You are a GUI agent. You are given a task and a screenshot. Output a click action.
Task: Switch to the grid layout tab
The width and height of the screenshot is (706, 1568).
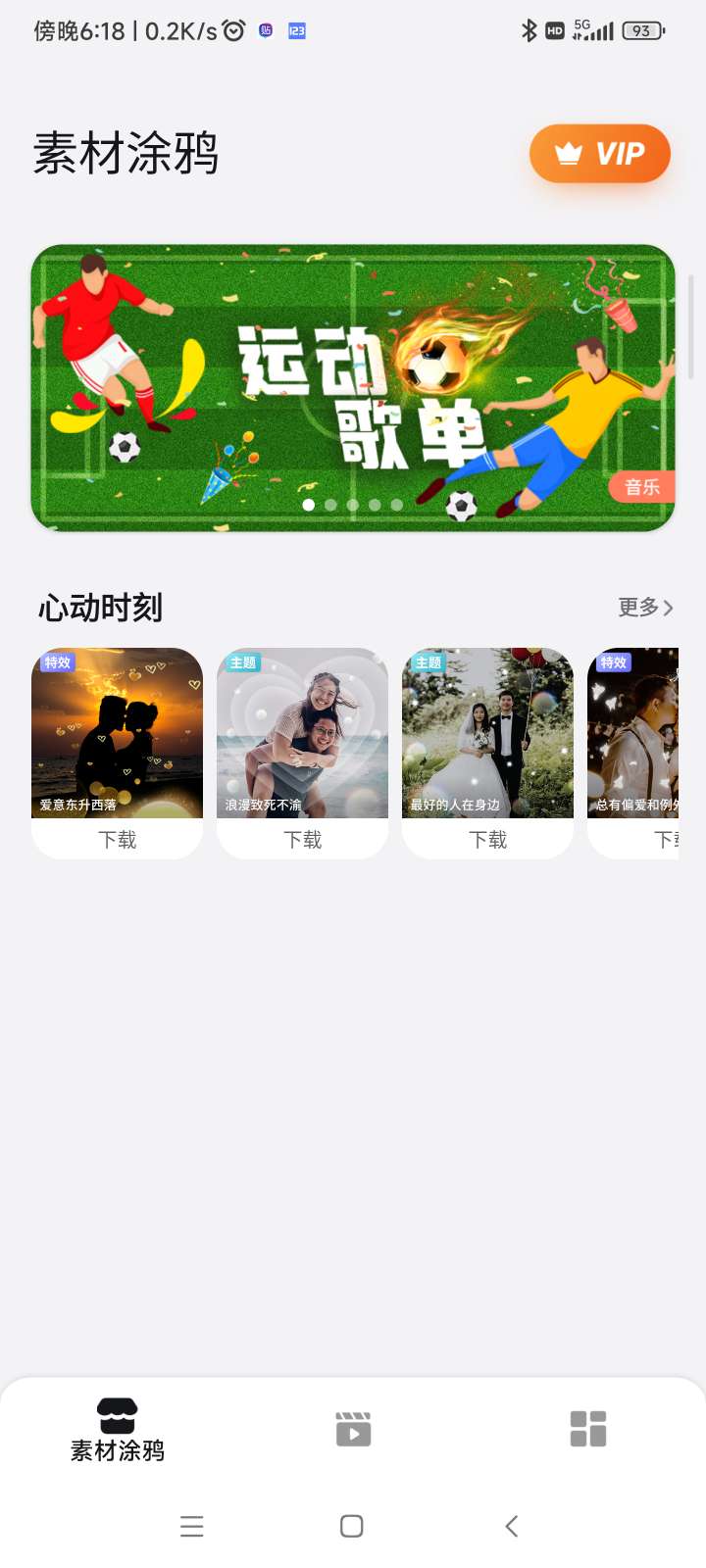click(x=588, y=1430)
